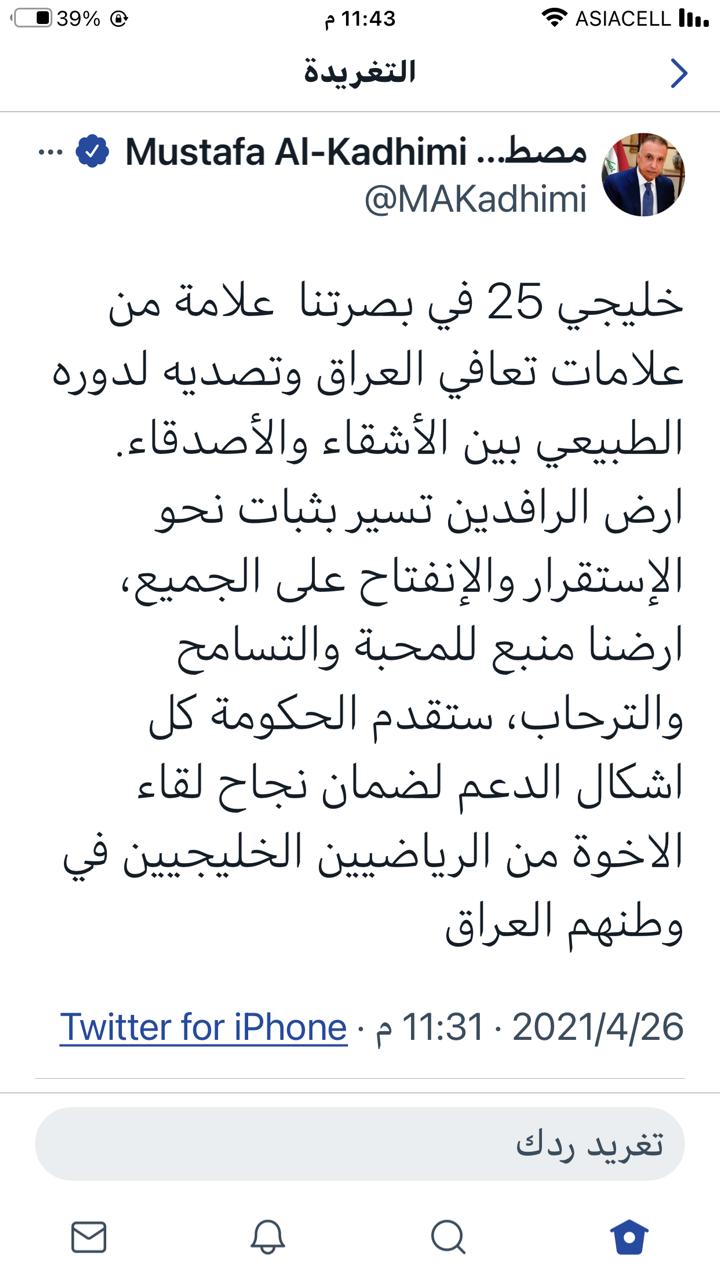This screenshot has height=1280, width=720.
Task: Switch to the Search tab
Action: tap(448, 1237)
